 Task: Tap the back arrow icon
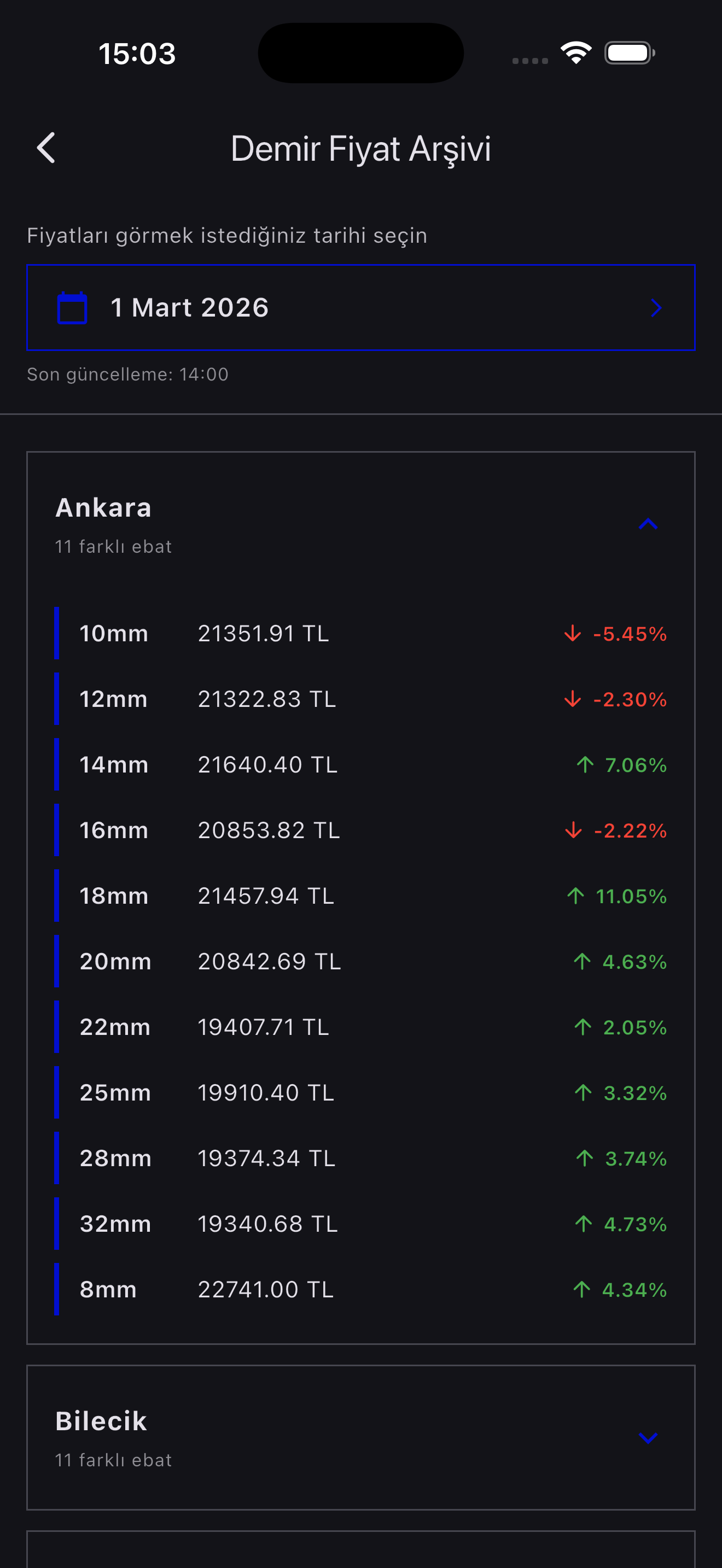point(46,148)
